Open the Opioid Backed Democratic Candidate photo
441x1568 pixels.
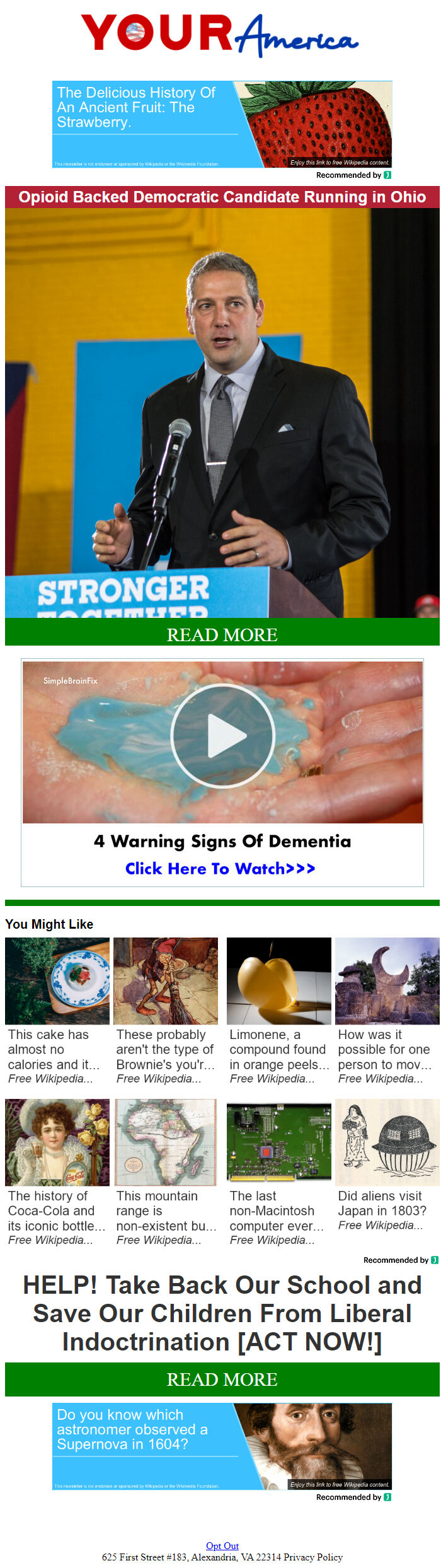pos(222,413)
